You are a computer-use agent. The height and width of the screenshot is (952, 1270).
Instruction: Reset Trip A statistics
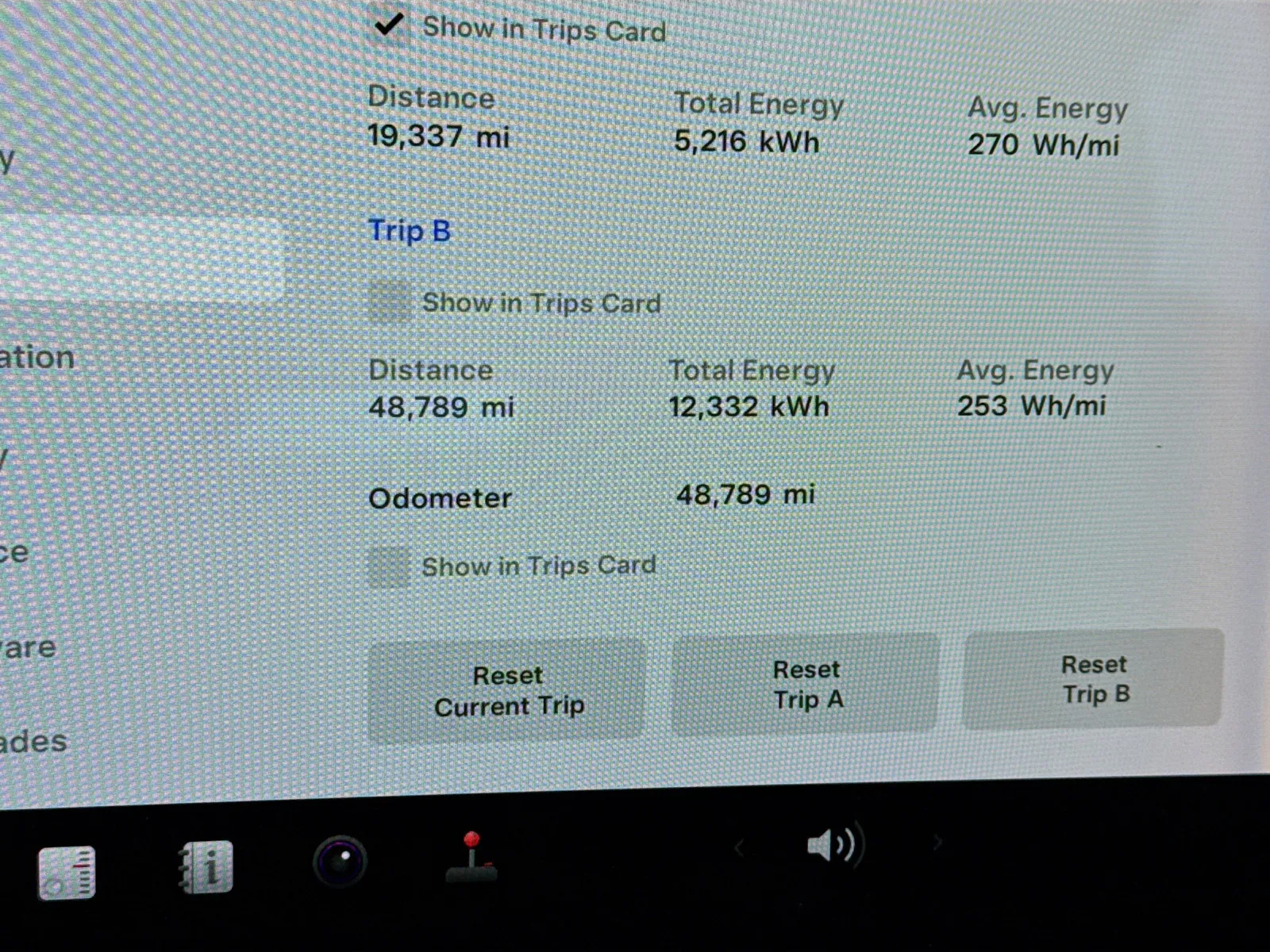pyautogui.click(x=806, y=684)
